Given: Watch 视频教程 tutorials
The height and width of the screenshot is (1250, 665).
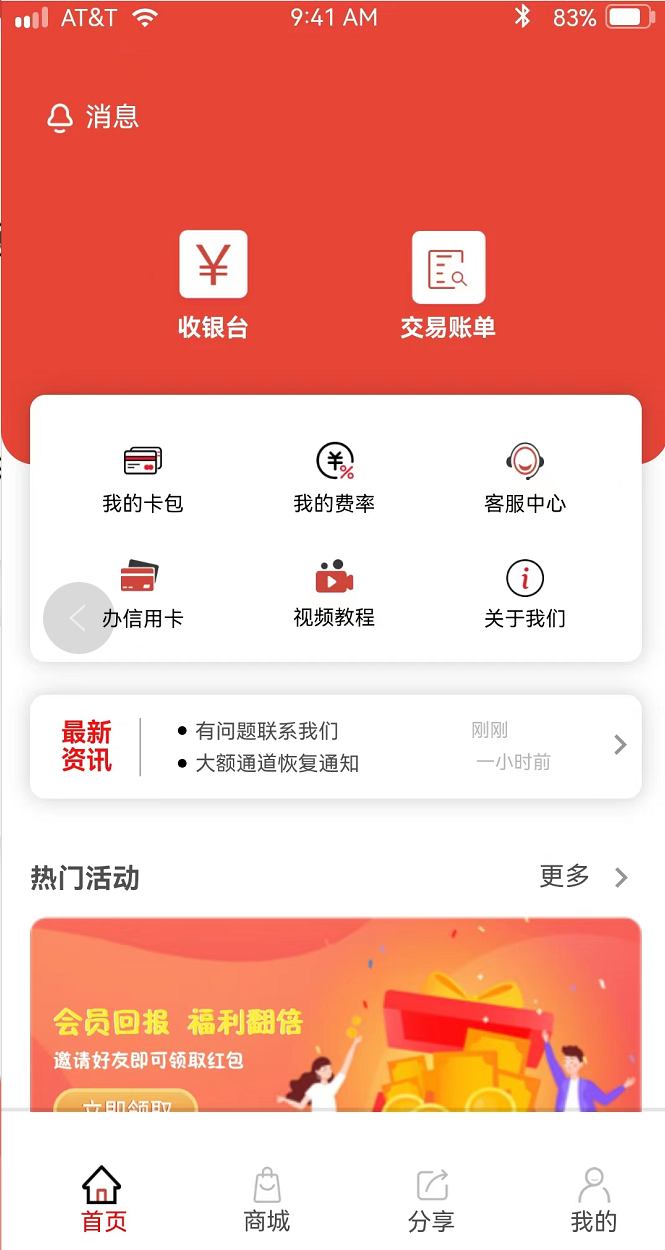Looking at the screenshot, I should tap(334, 593).
